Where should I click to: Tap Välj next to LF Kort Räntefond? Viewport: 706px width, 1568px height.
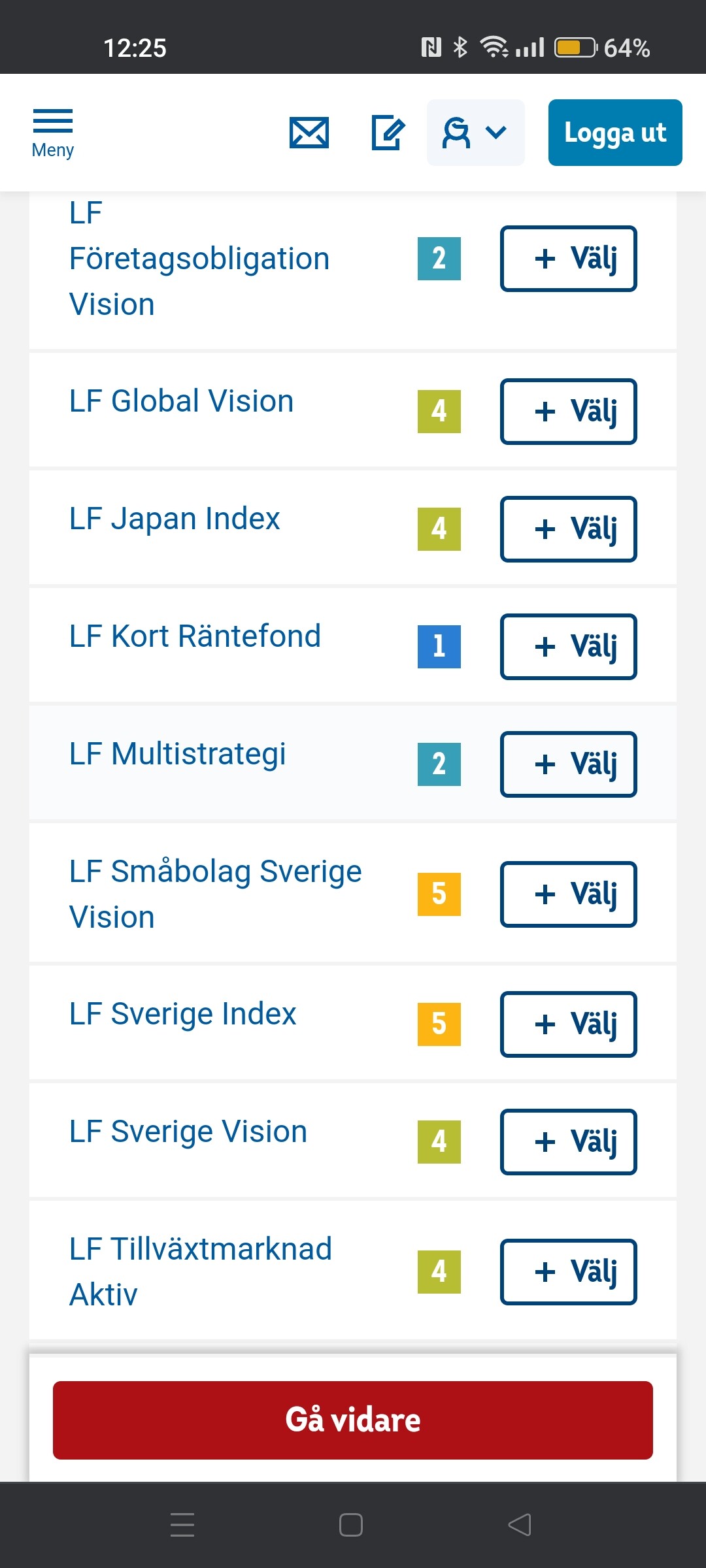[569, 647]
